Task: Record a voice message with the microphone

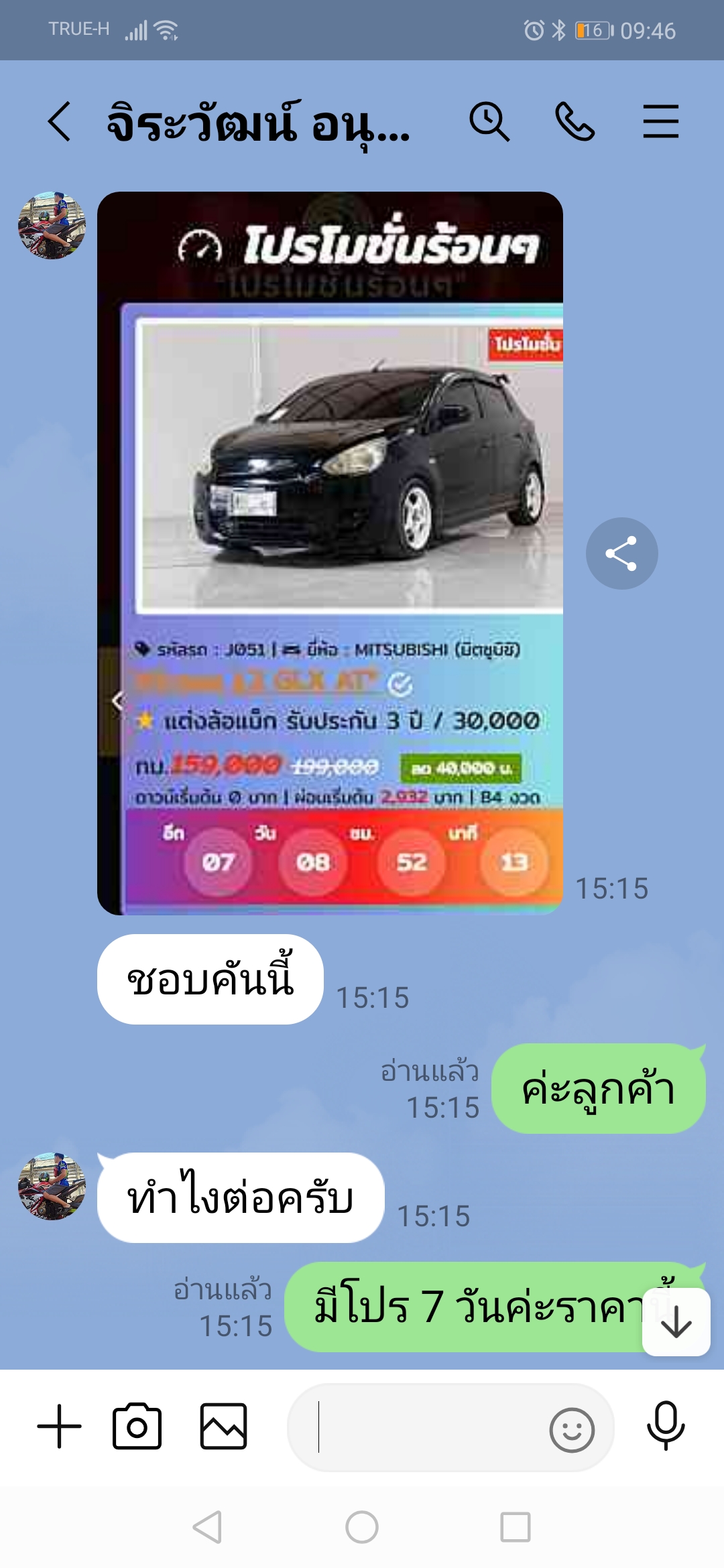Action: click(666, 1426)
